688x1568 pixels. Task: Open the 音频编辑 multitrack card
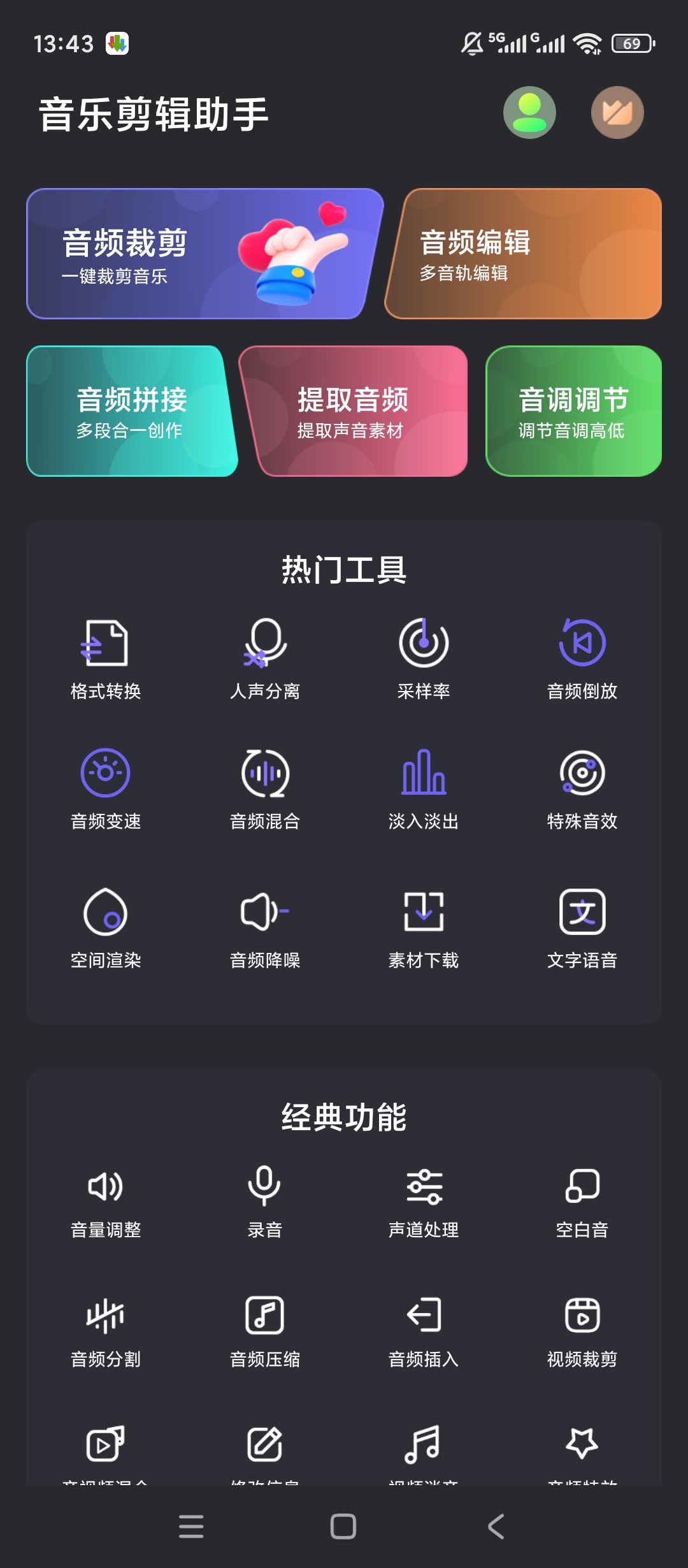524,254
